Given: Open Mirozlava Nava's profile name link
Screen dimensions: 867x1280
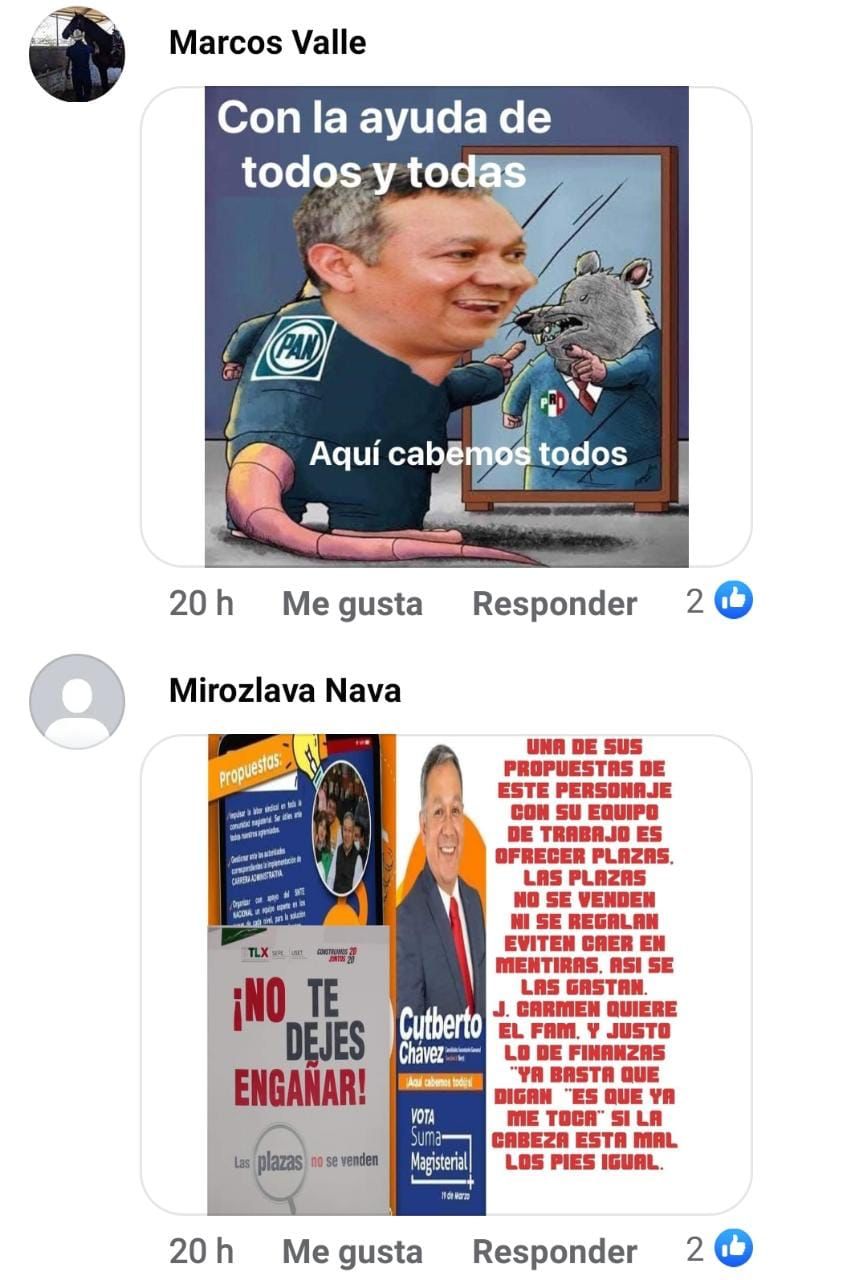Looking at the screenshot, I should tap(284, 691).
